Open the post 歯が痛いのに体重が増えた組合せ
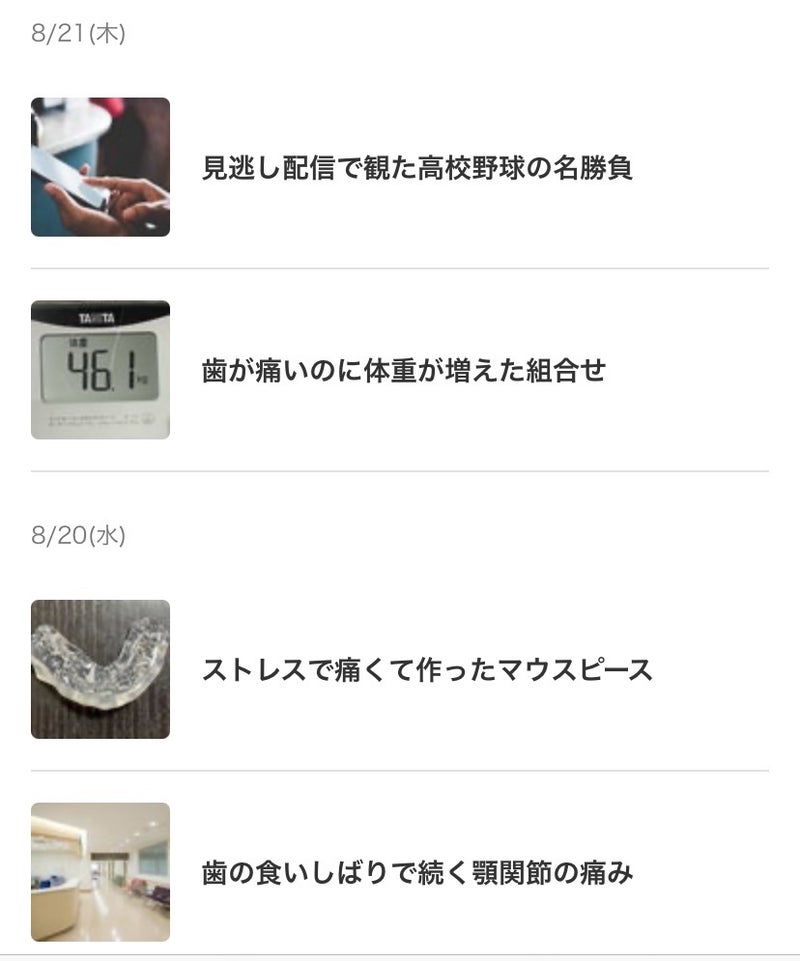The height and width of the screenshot is (961, 800). pos(404,371)
